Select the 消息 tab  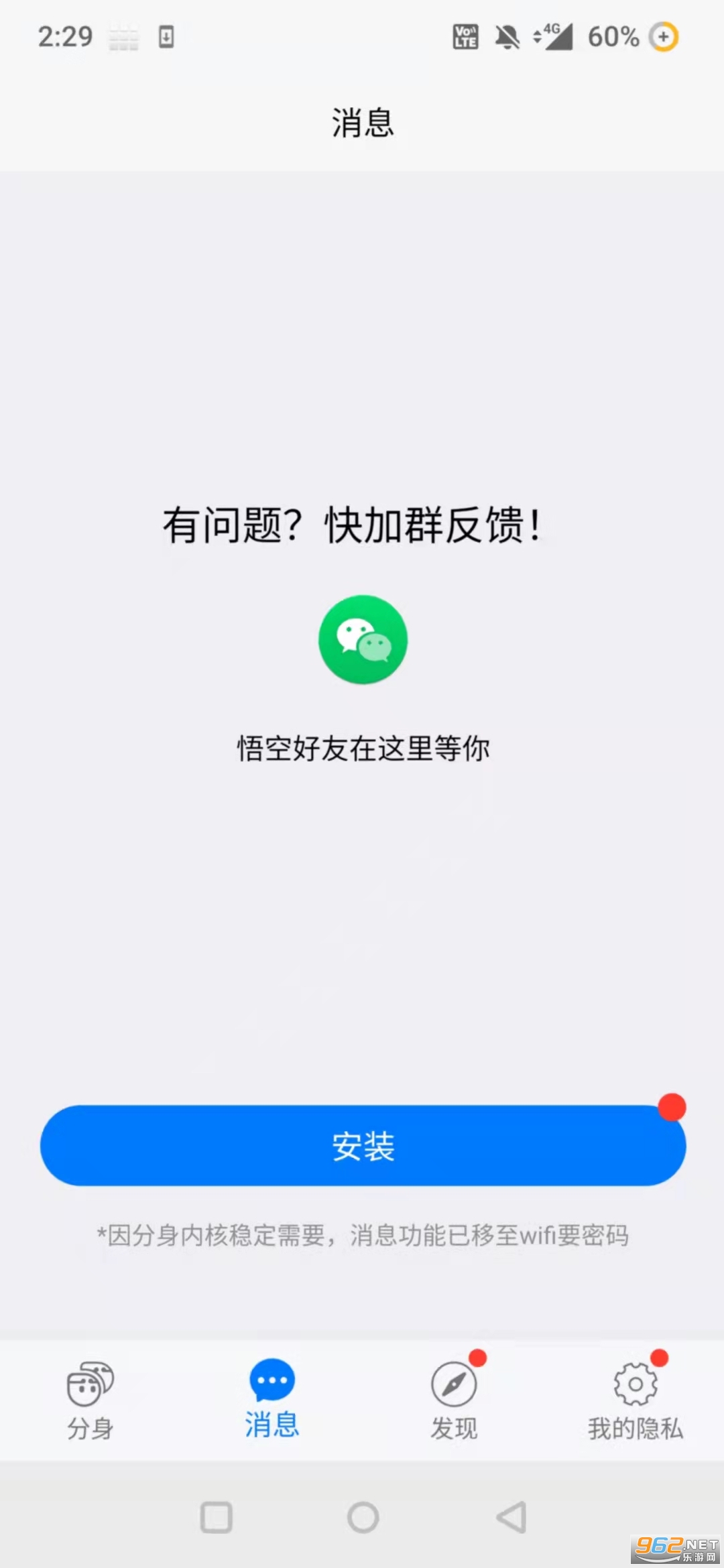click(x=271, y=1399)
